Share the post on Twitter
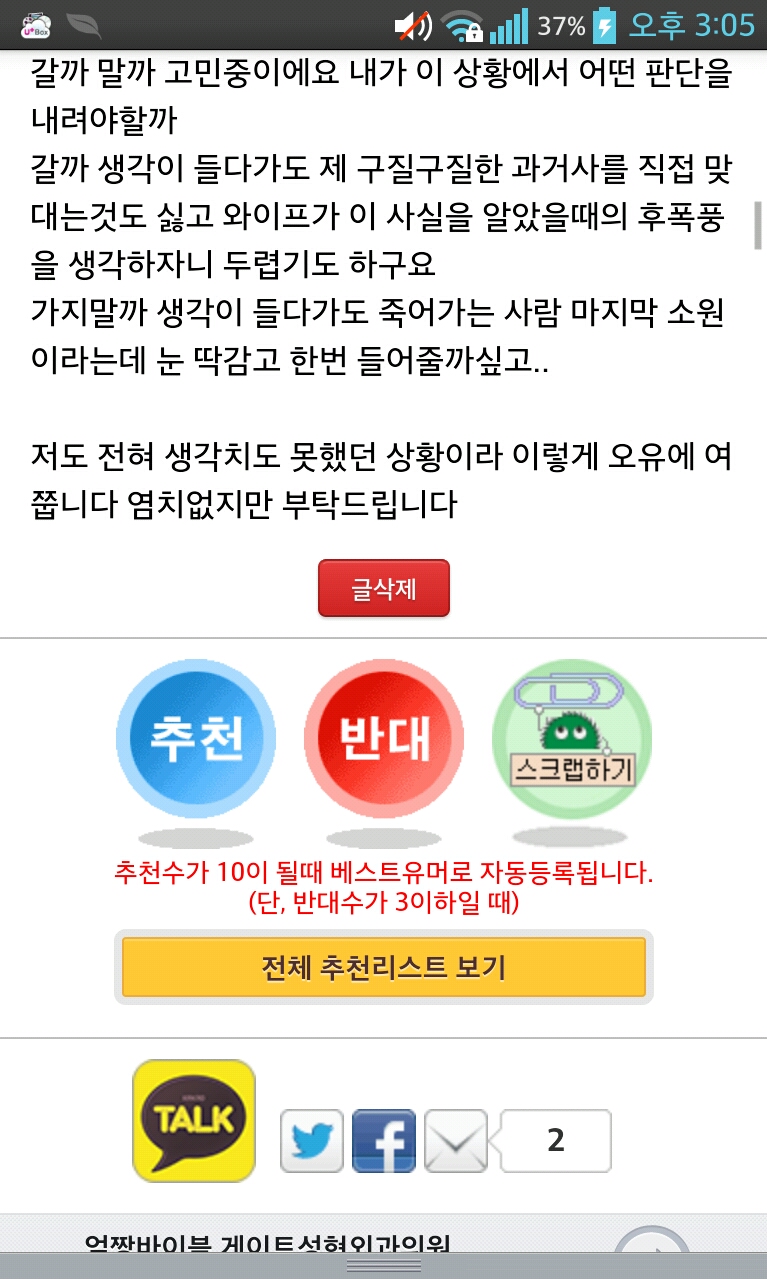 click(312, 1141)
